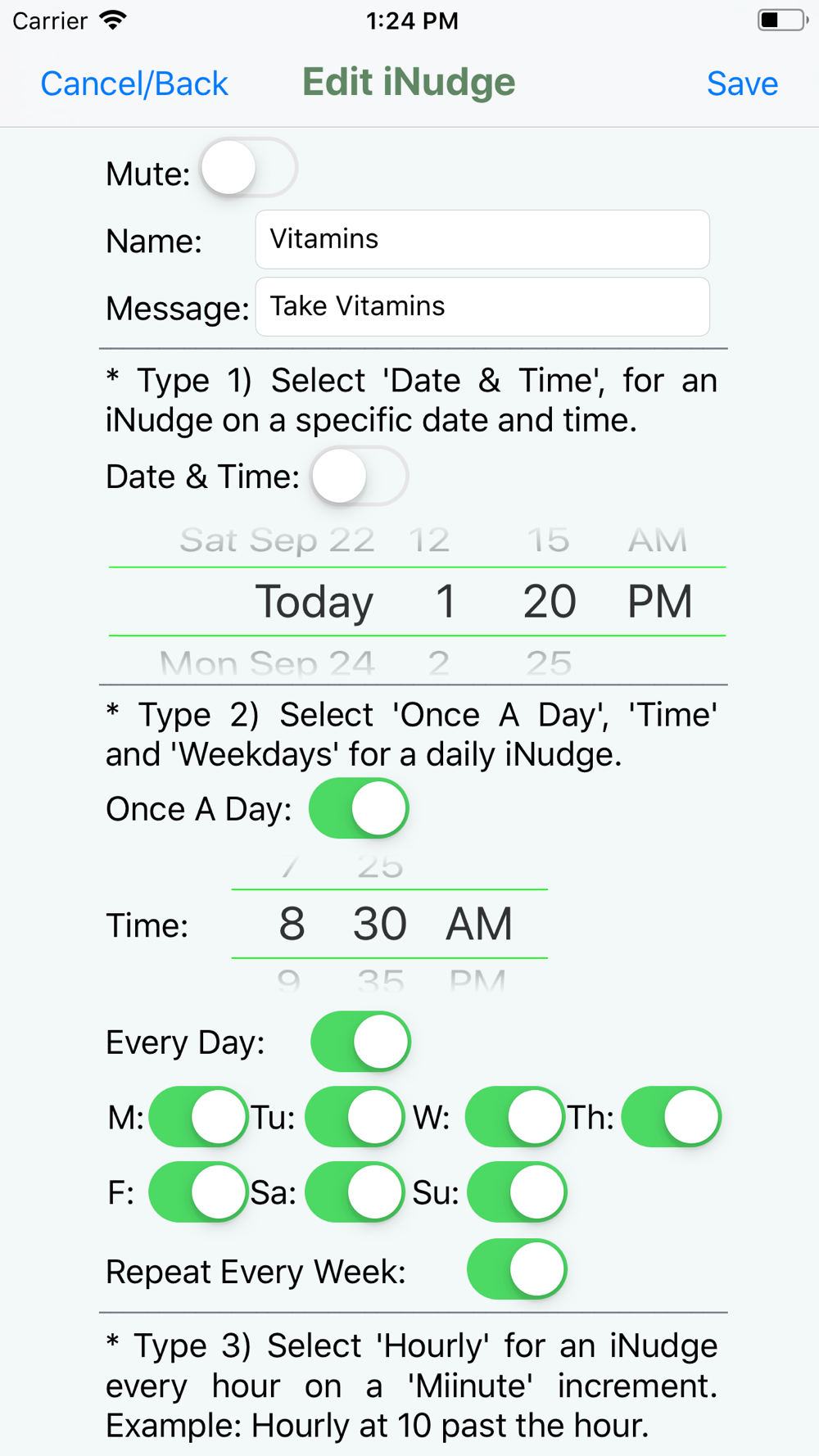This screenshot has height=1456, width=819.
Task: Select Mon Sep 24 in date picker
Action: [x=267, y=662]
